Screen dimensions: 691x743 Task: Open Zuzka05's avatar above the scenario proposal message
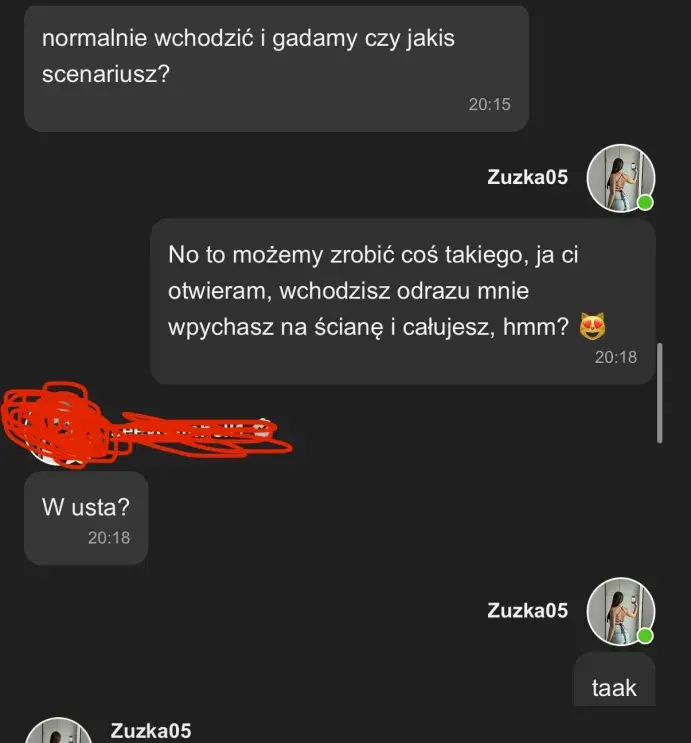(x=620, y=178)
